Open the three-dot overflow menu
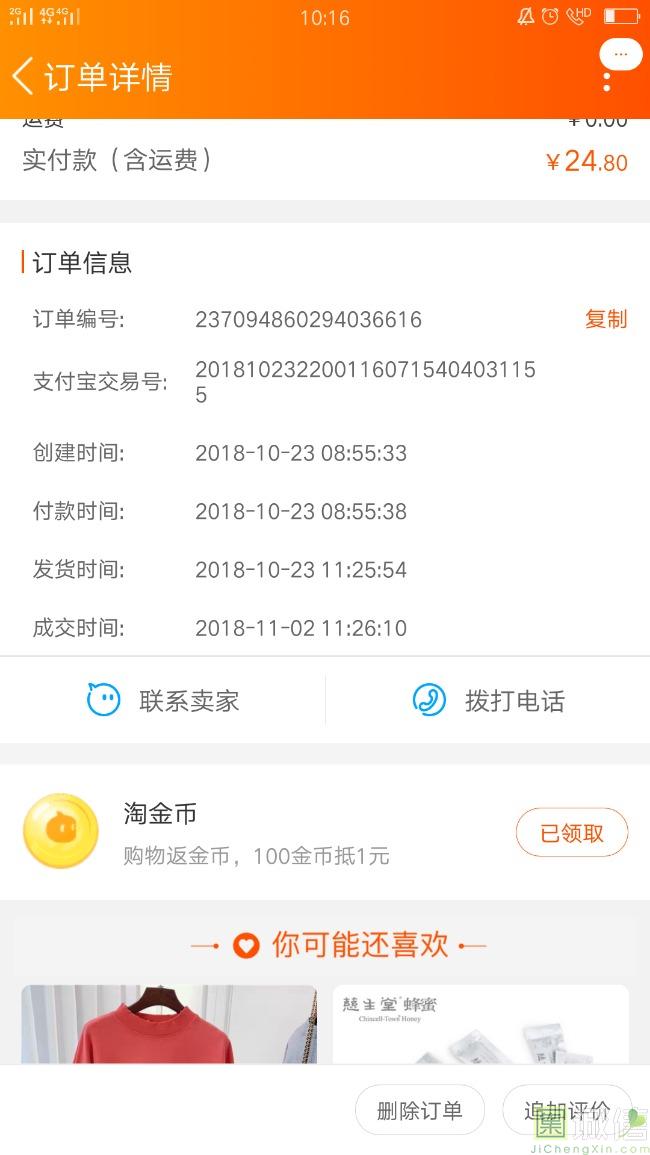The image size is (650, 1155). (x=607, y=80)
